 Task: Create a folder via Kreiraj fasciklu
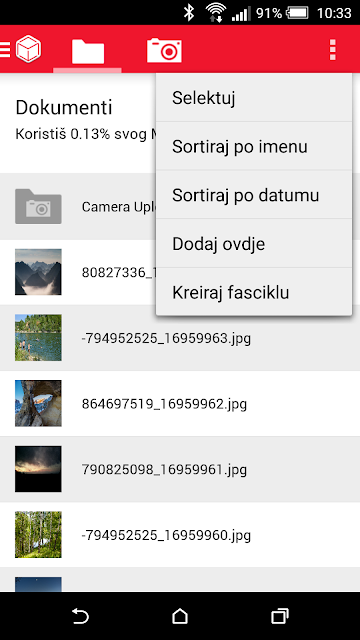coord(253,292)
